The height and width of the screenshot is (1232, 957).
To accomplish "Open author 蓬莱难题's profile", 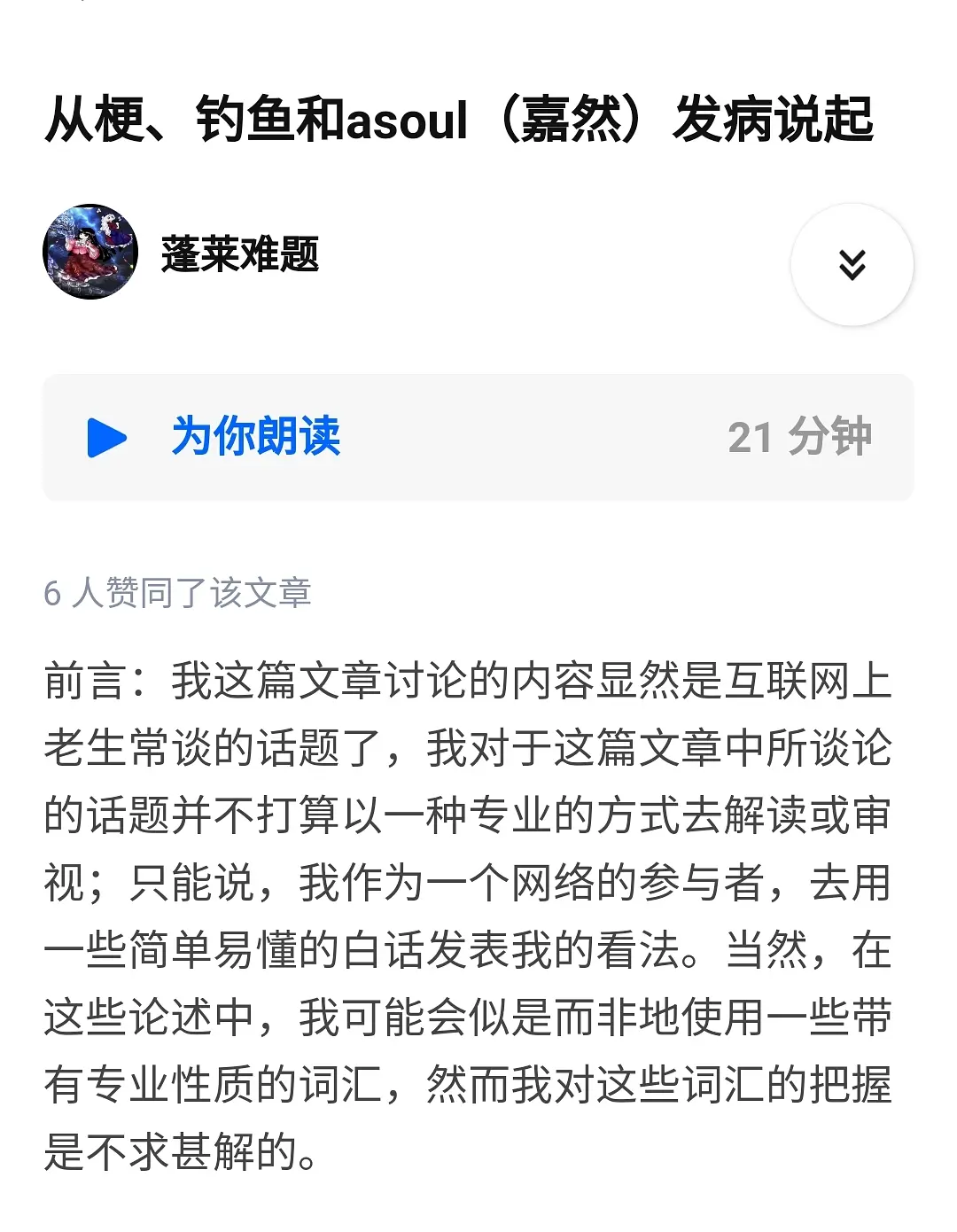I will coord(239,254).
